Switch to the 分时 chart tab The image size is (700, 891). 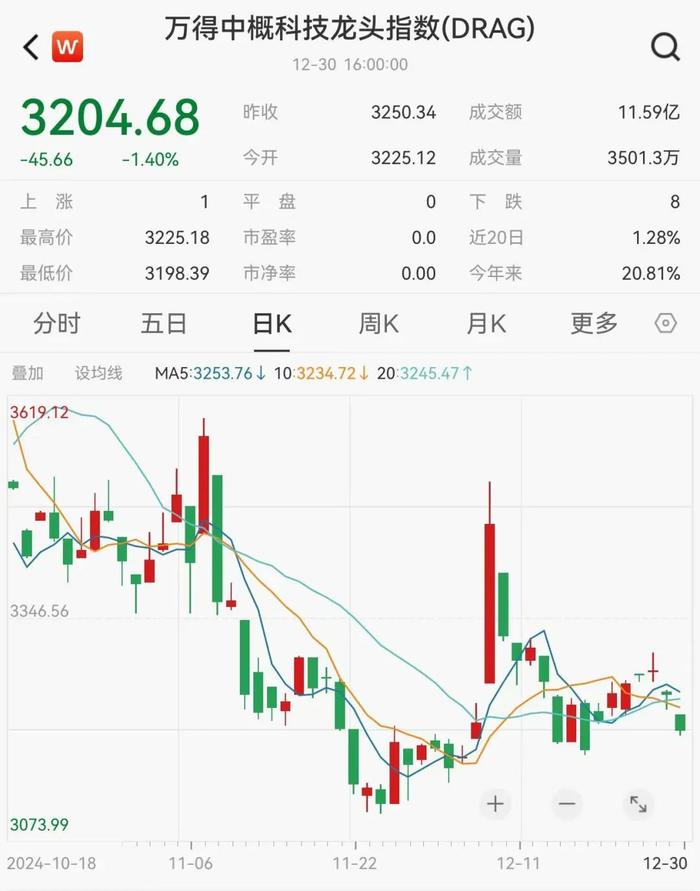(56, 323)
